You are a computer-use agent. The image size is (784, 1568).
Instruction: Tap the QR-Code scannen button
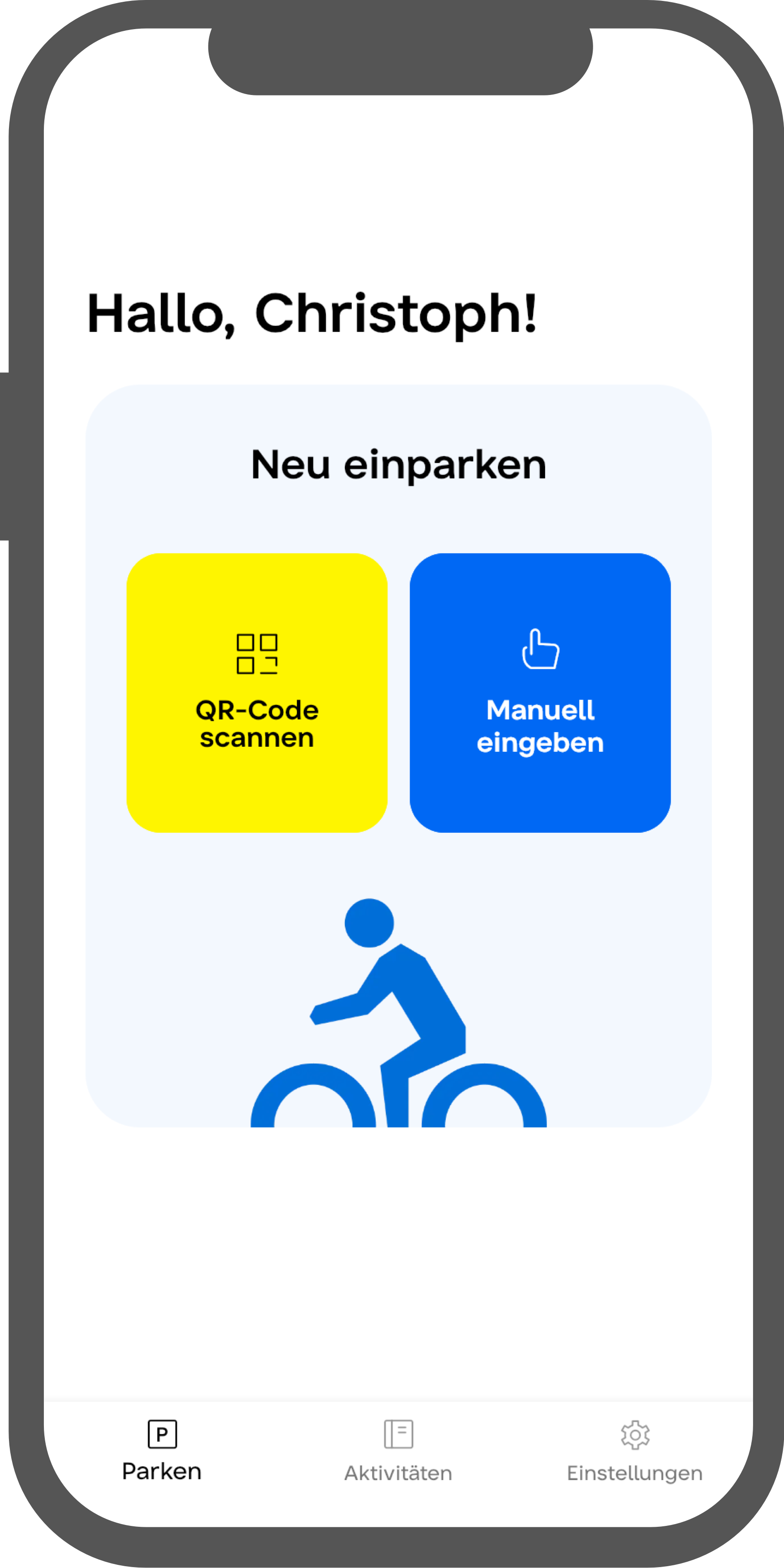256,693
